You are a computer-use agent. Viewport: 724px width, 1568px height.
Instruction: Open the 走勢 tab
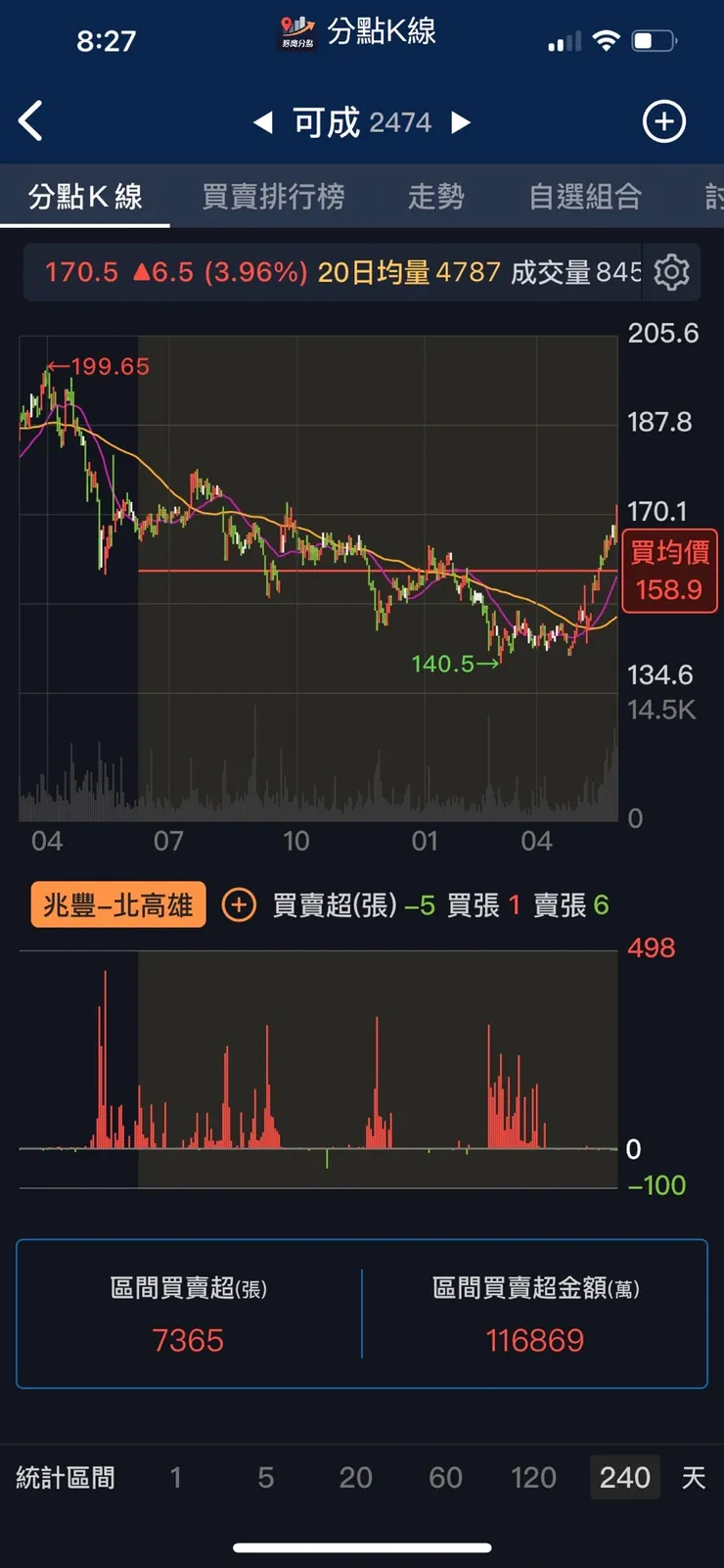tap(436, 196)
